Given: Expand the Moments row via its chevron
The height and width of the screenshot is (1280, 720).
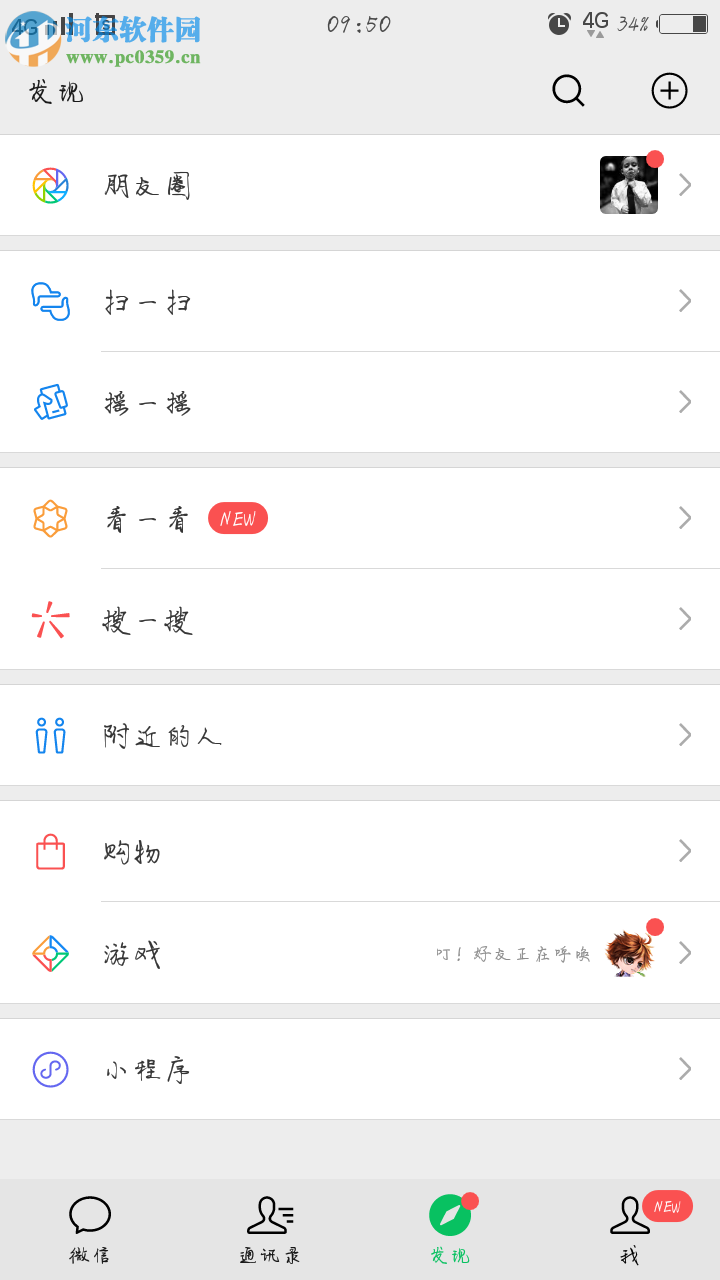Looking at the screenshot, I should (685, 184).
